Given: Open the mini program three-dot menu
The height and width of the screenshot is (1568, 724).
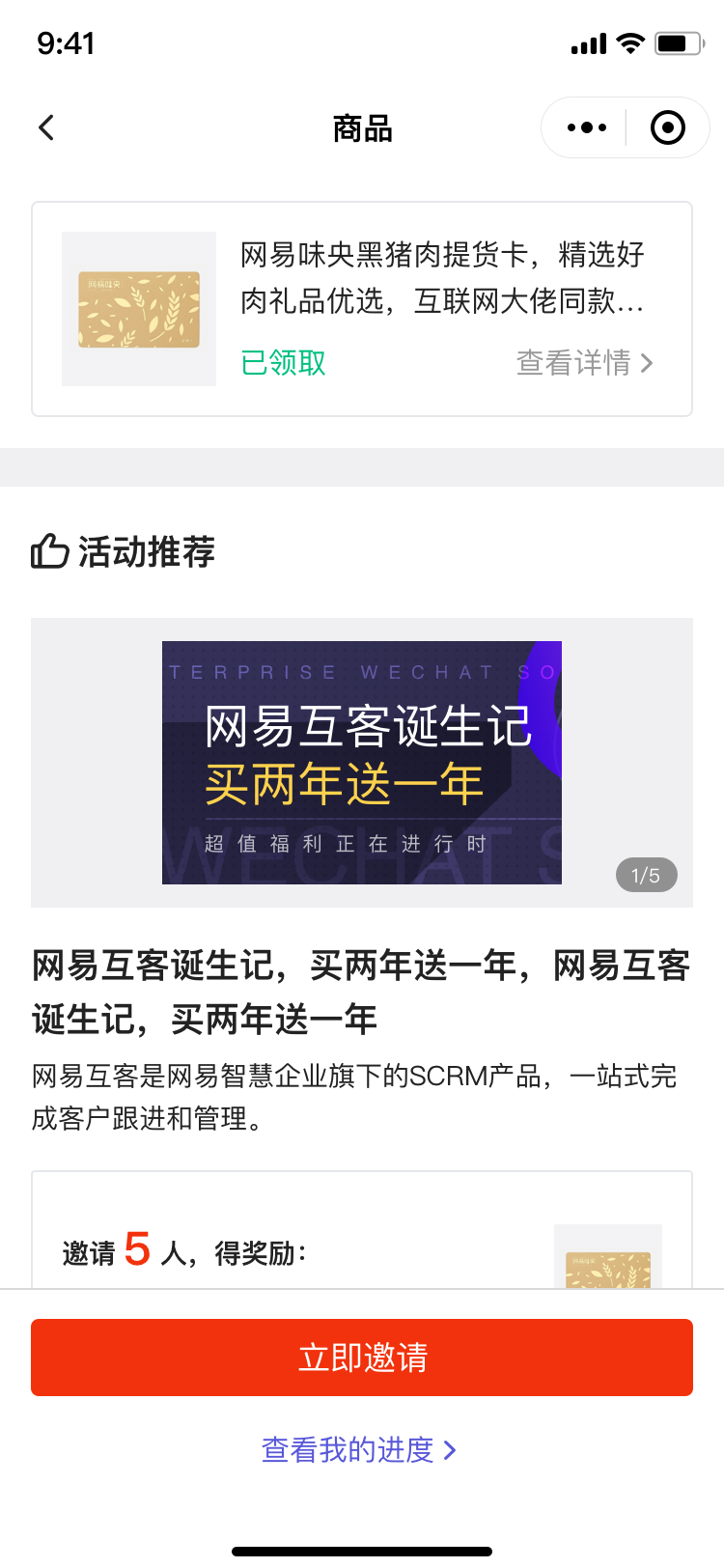Looking at the screenshot, I should (x=586, y=127).
